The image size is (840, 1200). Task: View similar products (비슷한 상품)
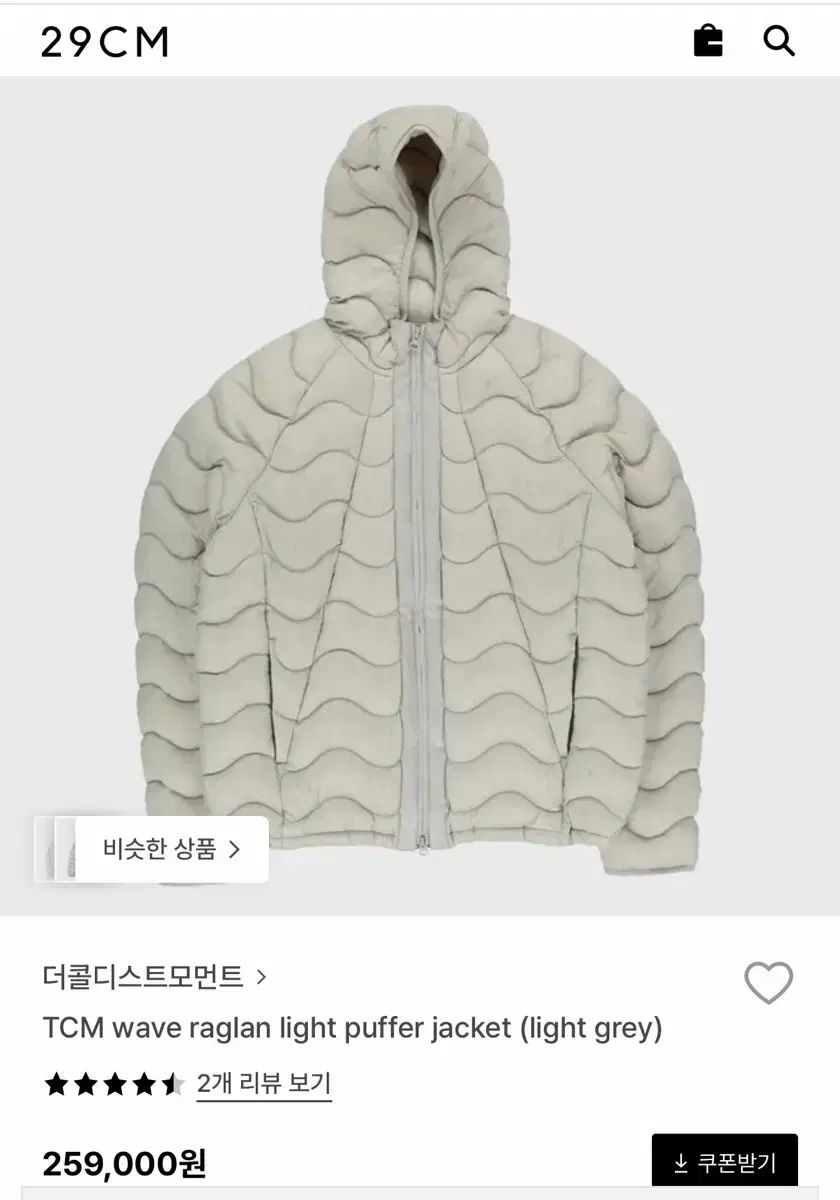pyautogui.click(x=172, y=850)
